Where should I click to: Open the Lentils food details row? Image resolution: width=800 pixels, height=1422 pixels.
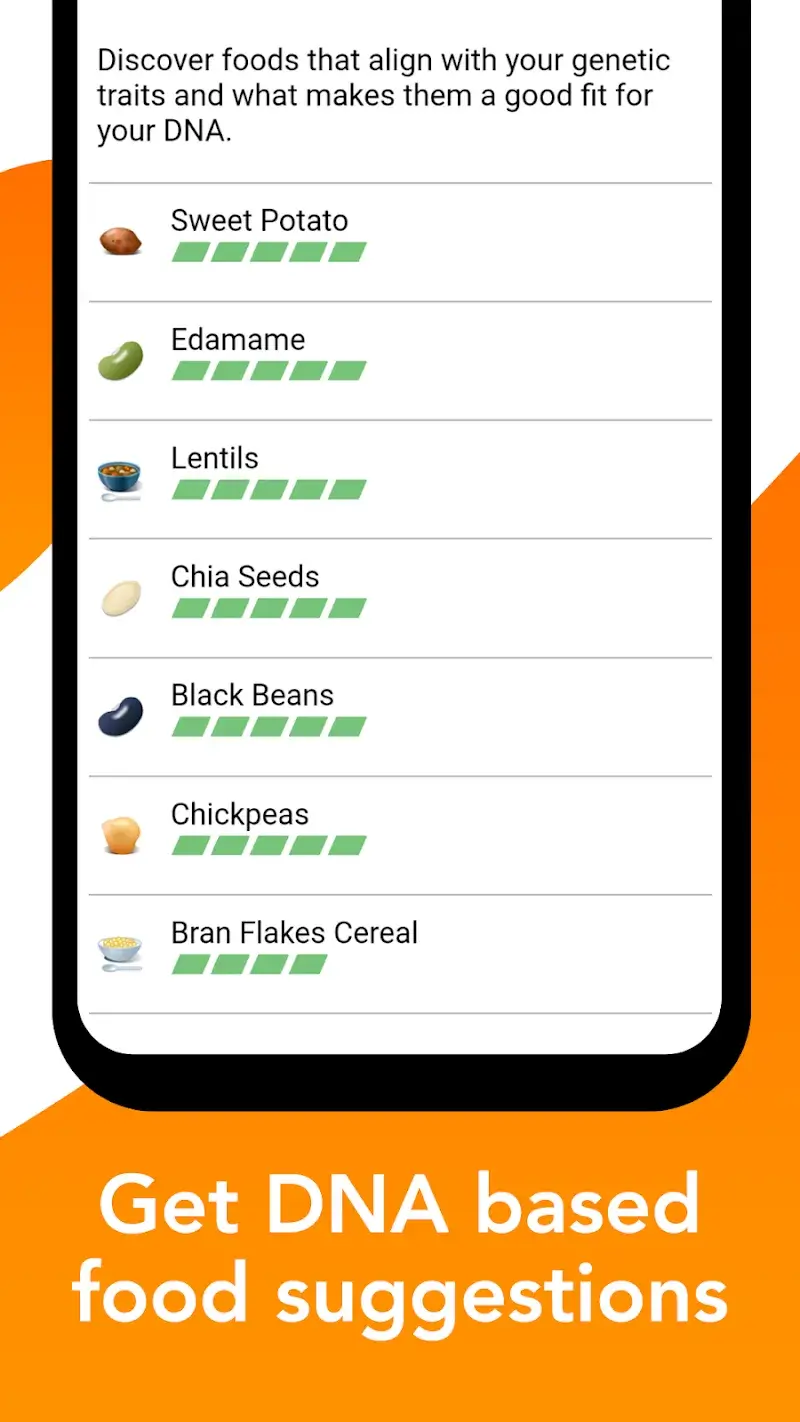pos(400,478)
